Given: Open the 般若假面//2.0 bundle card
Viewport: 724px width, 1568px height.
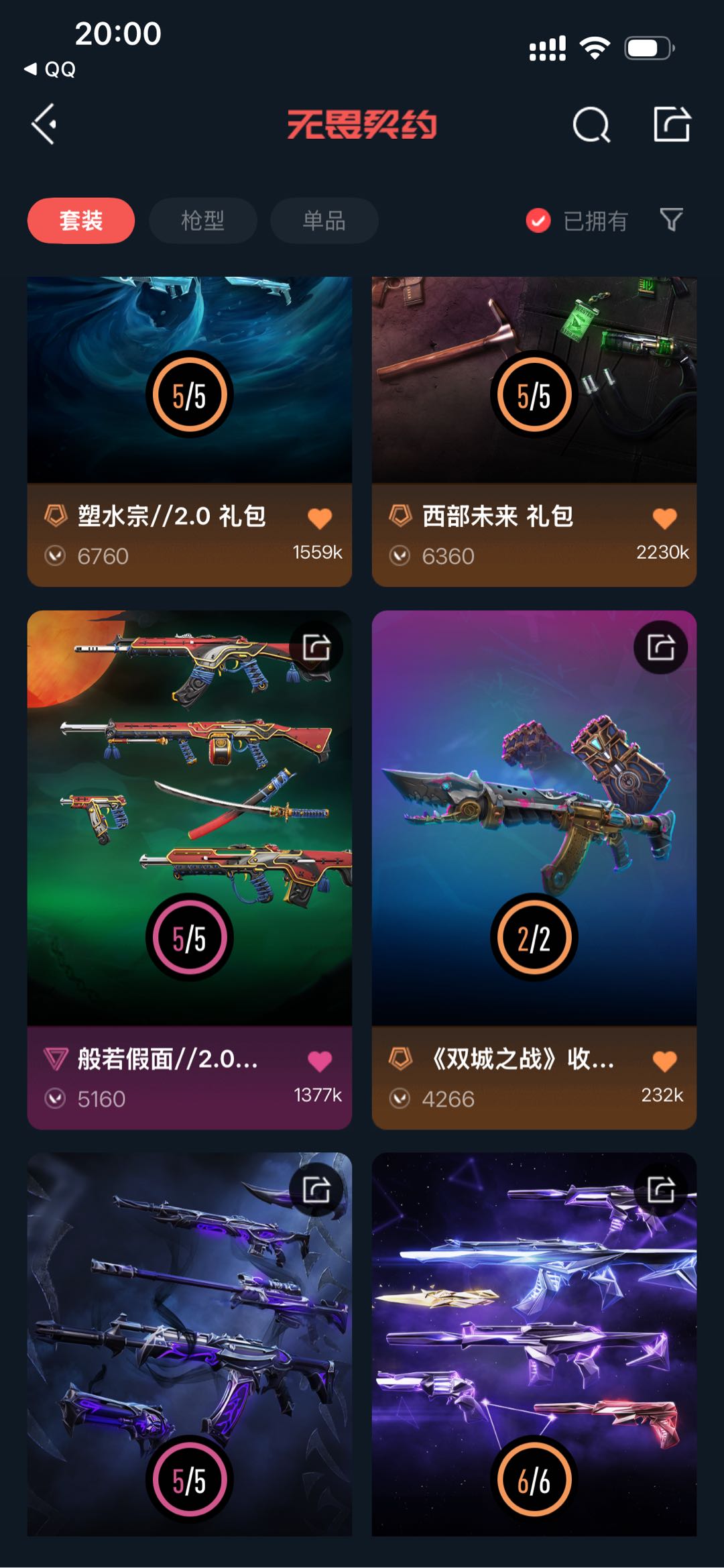Looking at the screenshot, I should pyautogui.click(x=190, y=870).
